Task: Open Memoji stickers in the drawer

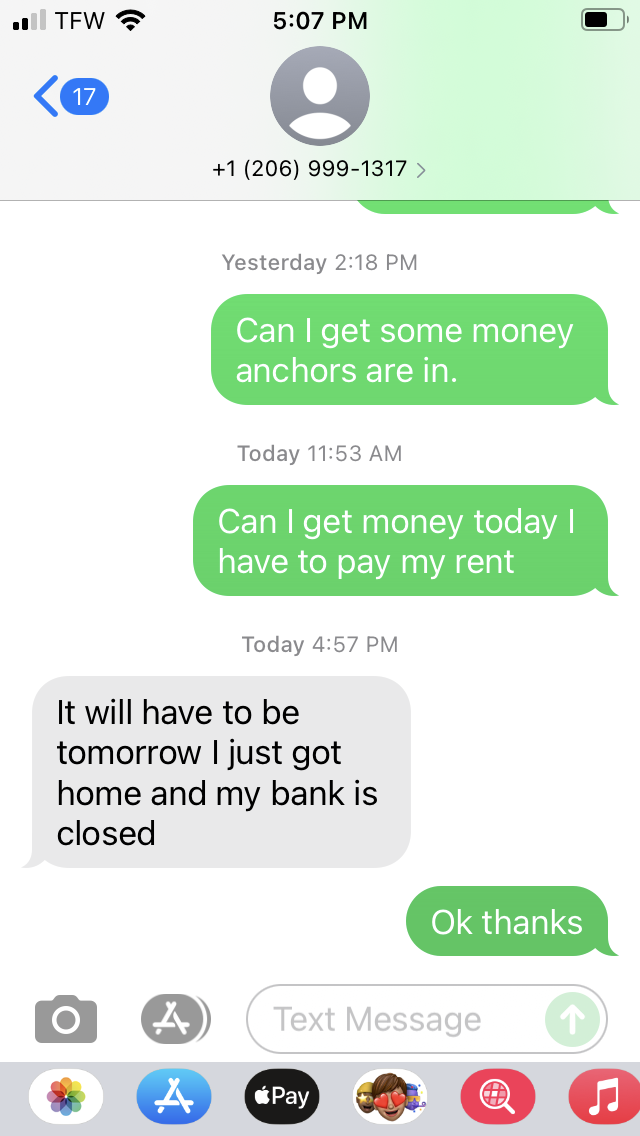Action: click(x=390, y=1096)
